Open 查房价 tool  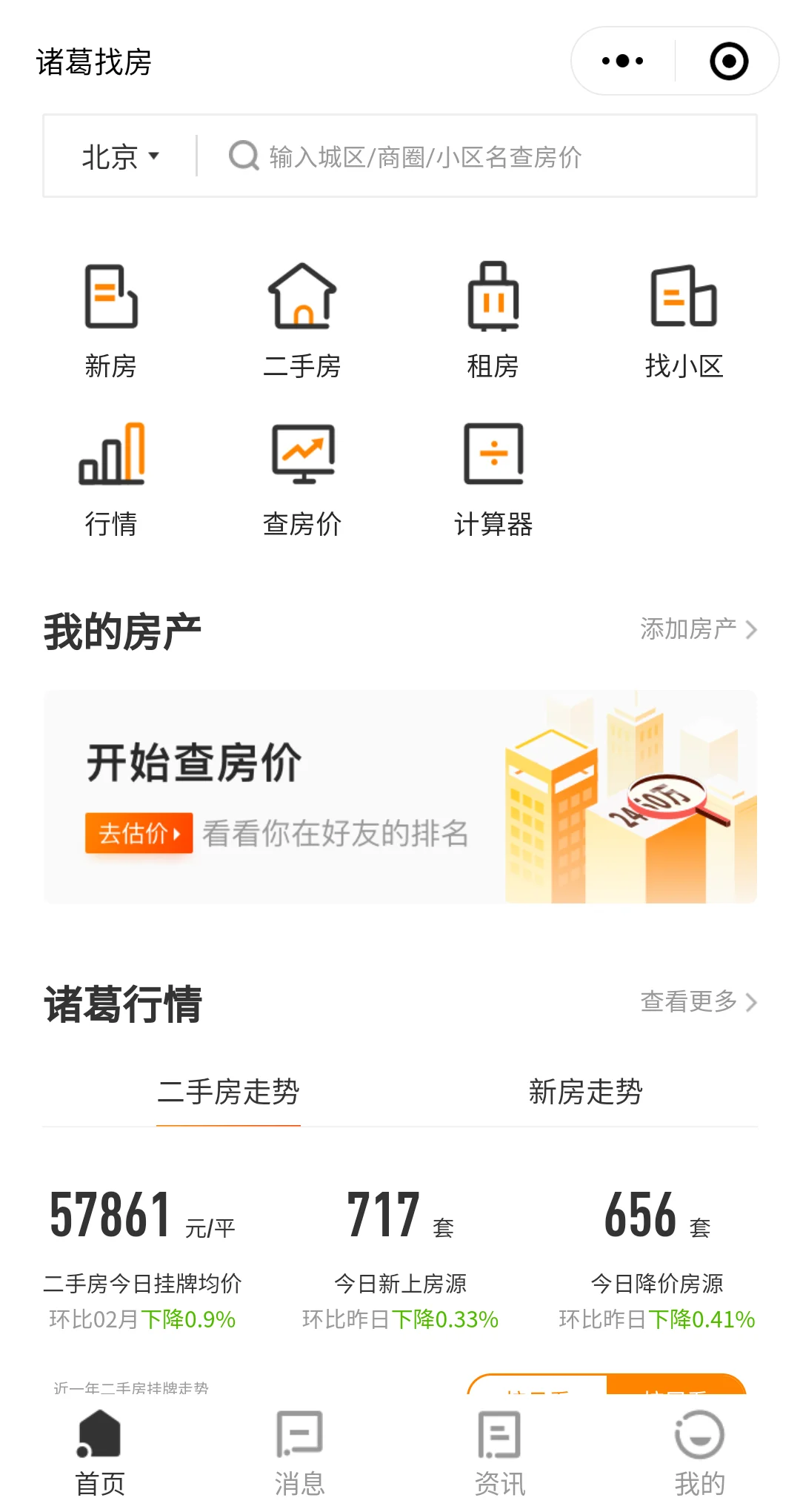301,479
